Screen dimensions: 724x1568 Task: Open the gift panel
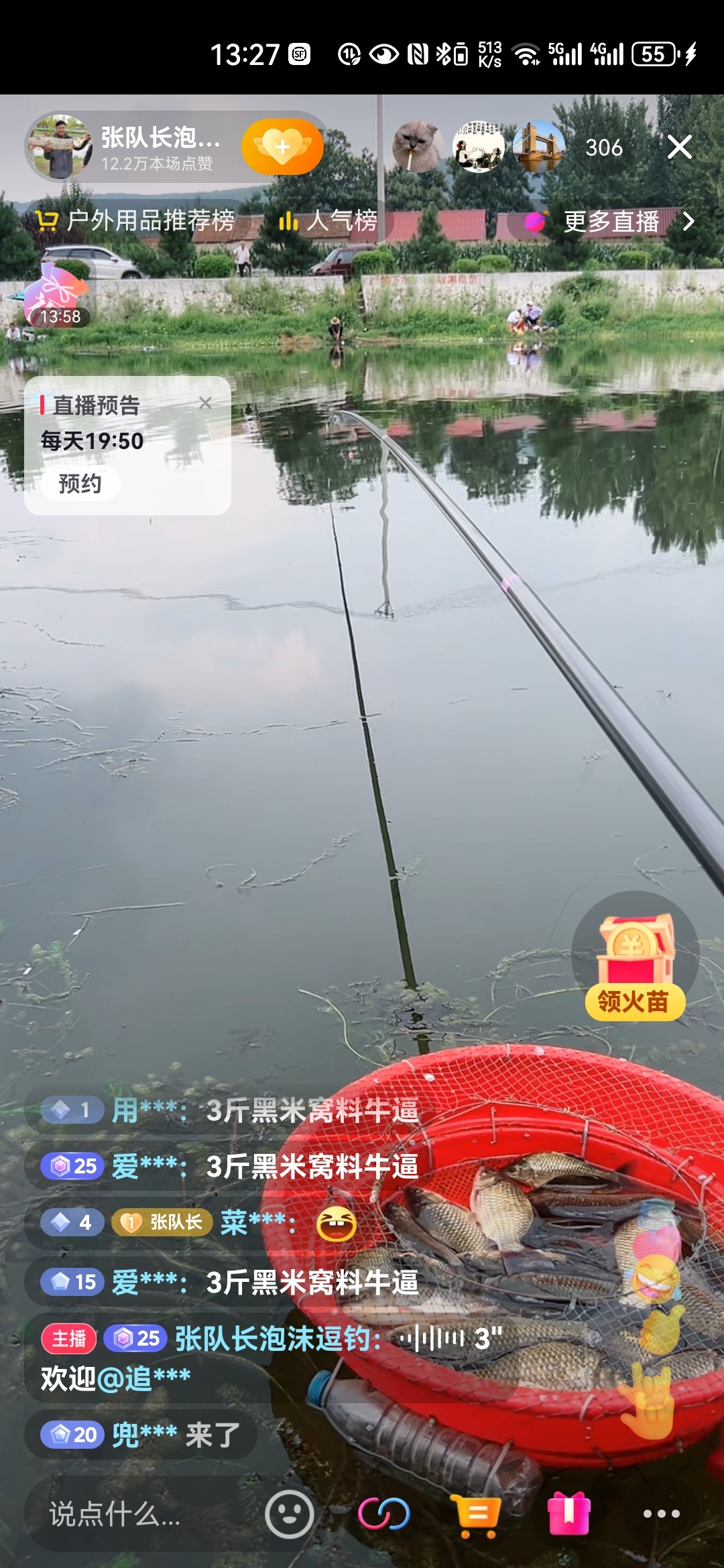568,1514
